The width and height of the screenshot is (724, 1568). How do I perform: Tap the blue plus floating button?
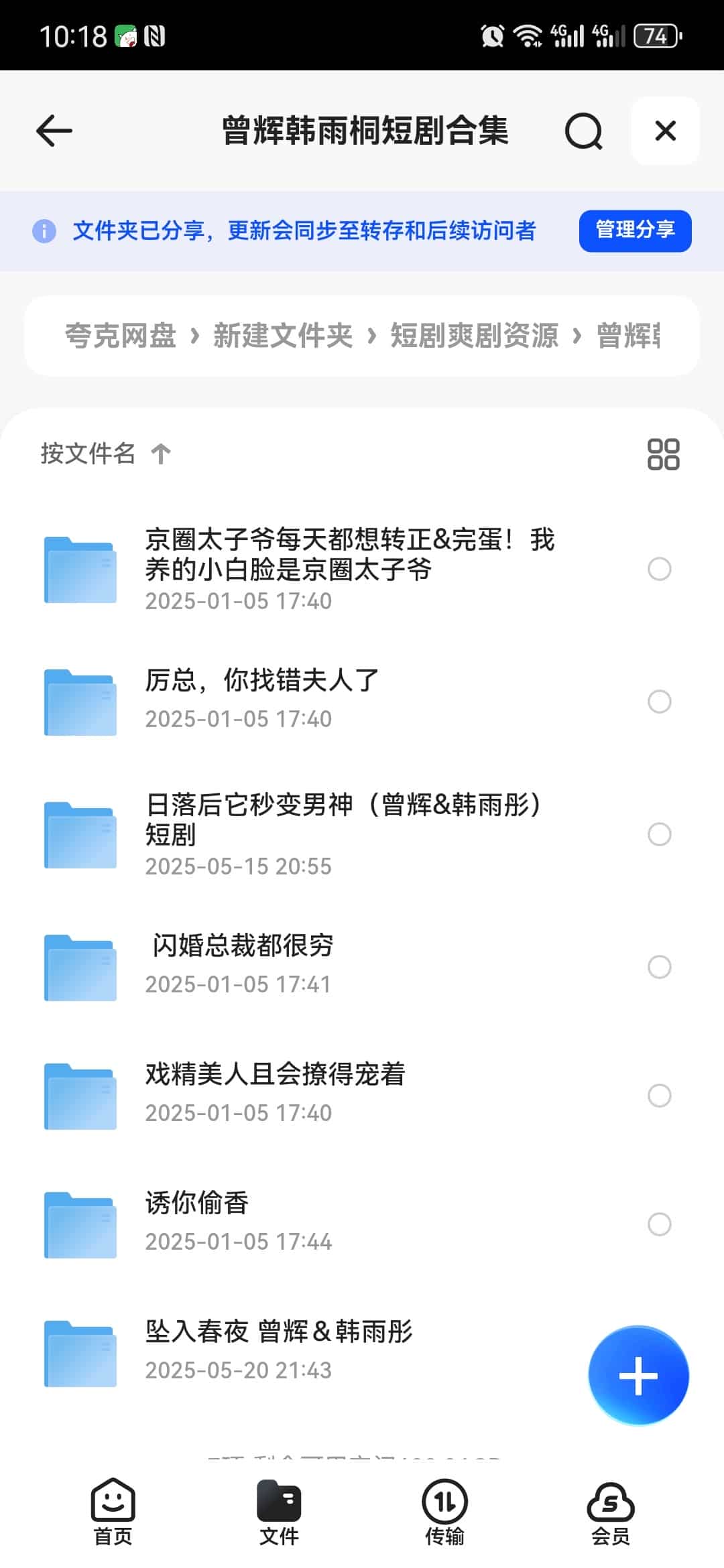[x=638, y=1375]
